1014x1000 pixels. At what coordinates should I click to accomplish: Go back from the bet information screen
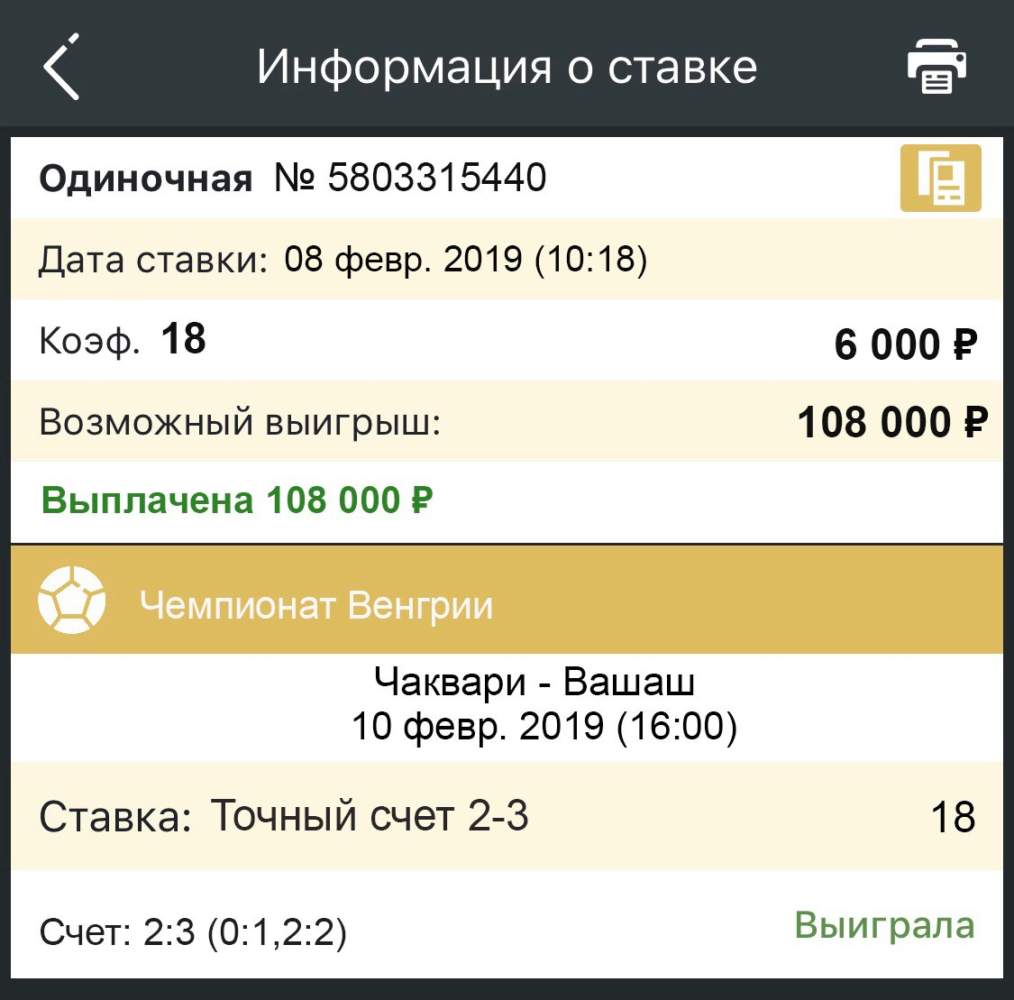click(62, 66)
